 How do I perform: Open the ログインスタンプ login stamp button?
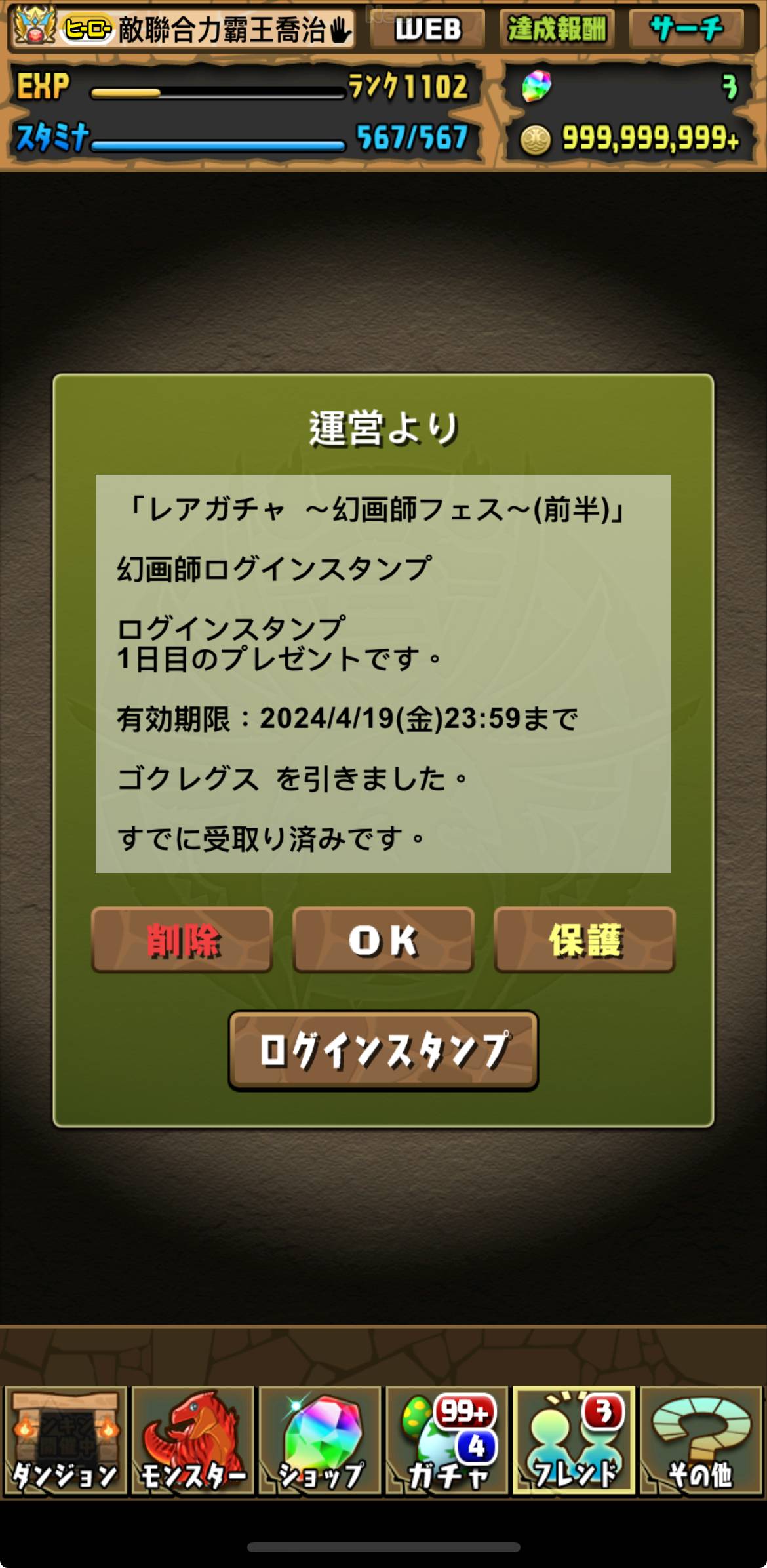[x=383, y=1050]
